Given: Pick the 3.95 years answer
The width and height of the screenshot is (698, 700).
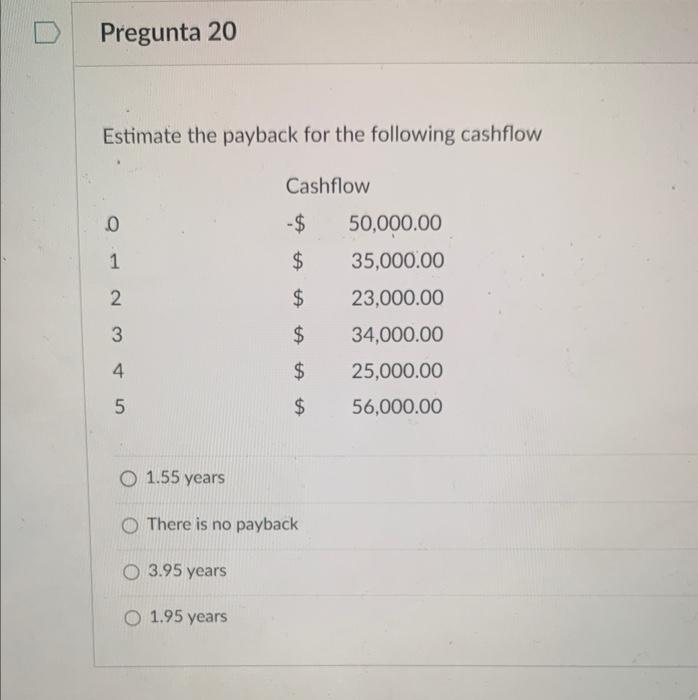Looking at the screenshot, I should tap(130, 571).
